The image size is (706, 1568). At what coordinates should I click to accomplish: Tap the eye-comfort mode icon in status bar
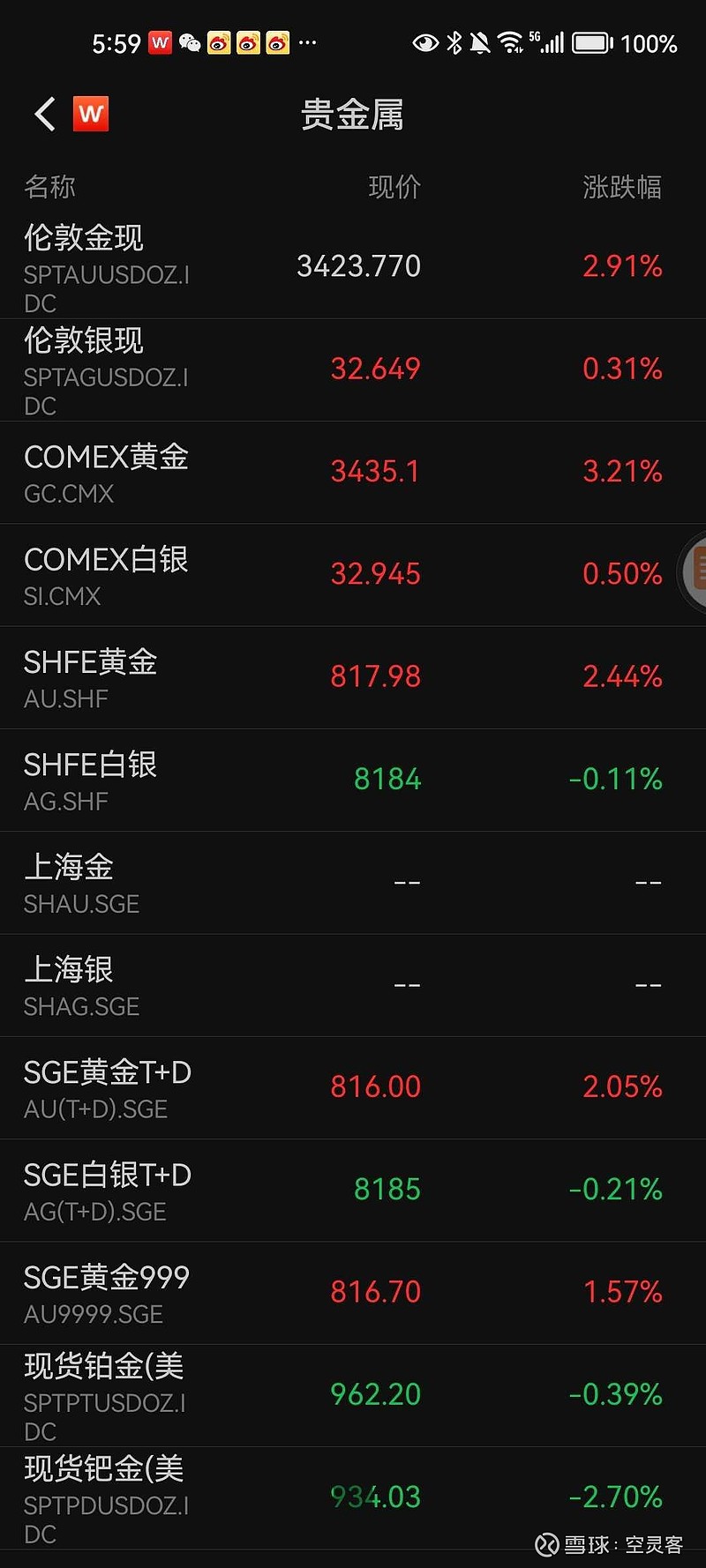[425, 41]
